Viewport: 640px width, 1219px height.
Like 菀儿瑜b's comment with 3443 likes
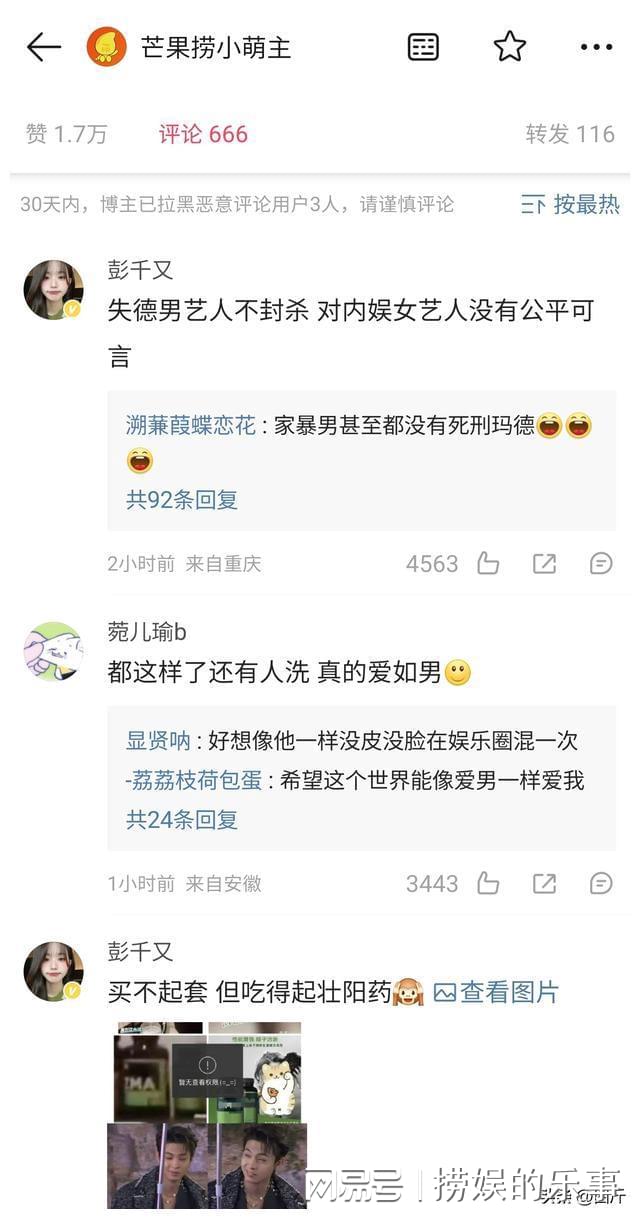(488, 883)
